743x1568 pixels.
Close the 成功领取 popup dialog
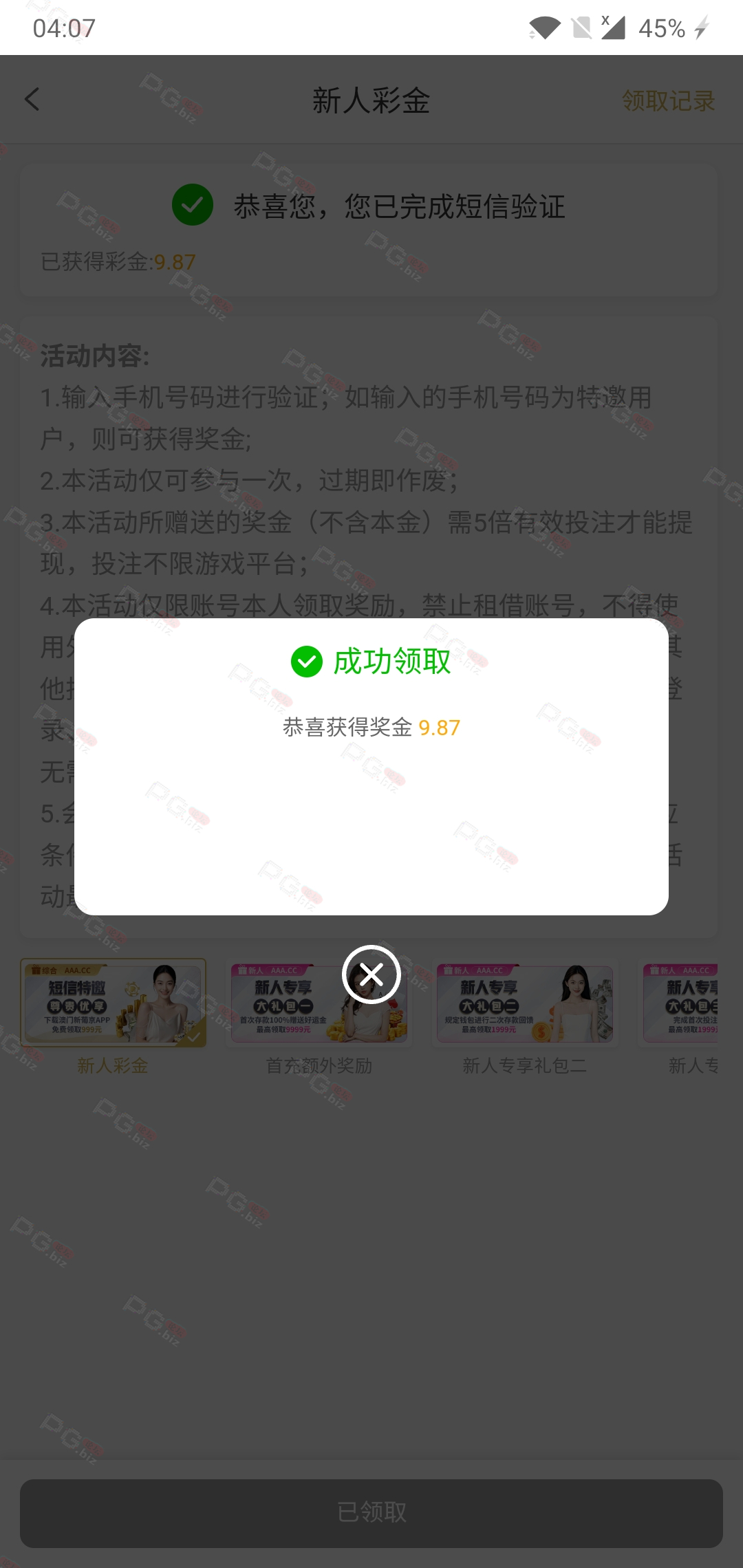click(371, 974)
